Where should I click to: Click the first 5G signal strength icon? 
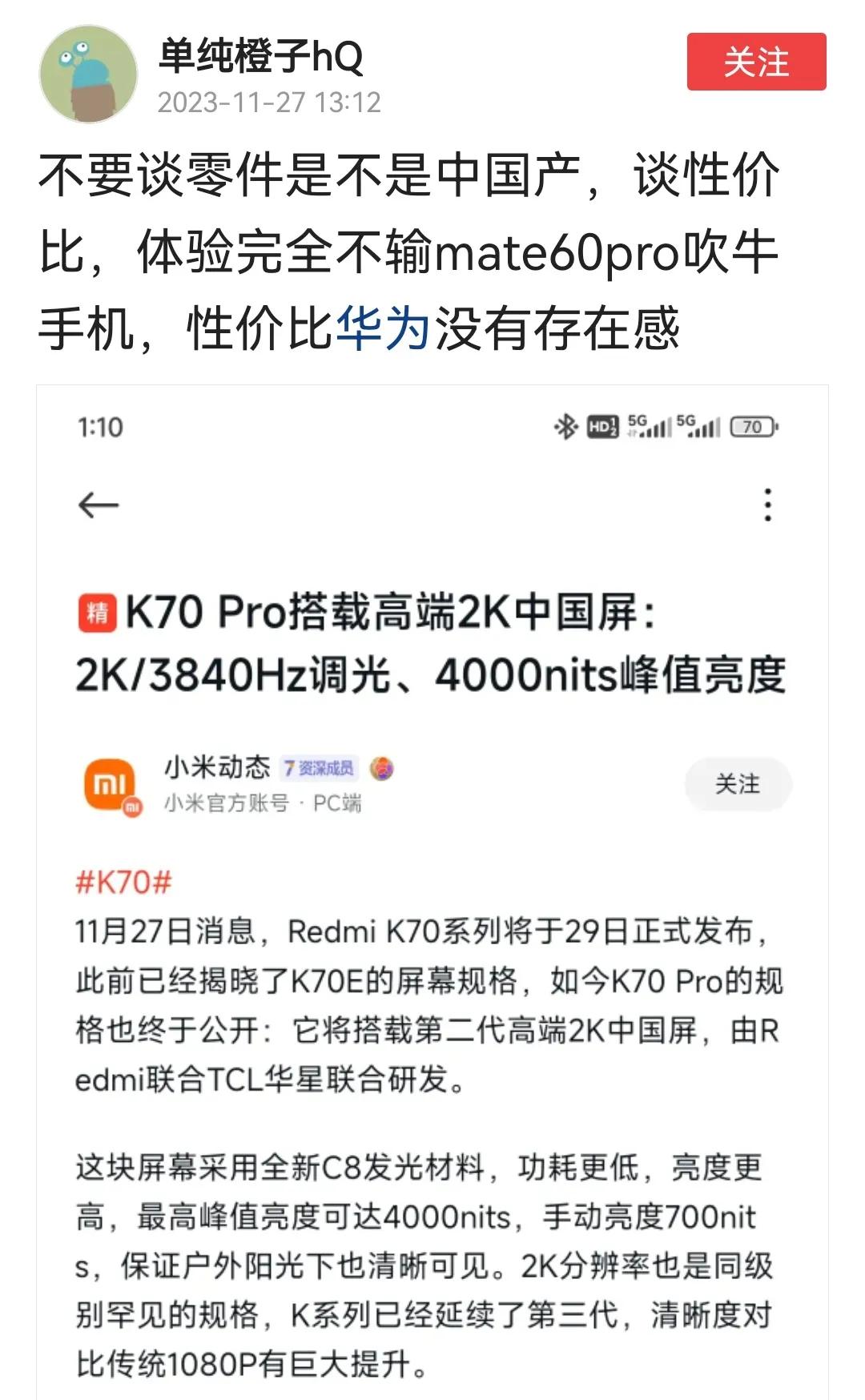tap(650, 429)
